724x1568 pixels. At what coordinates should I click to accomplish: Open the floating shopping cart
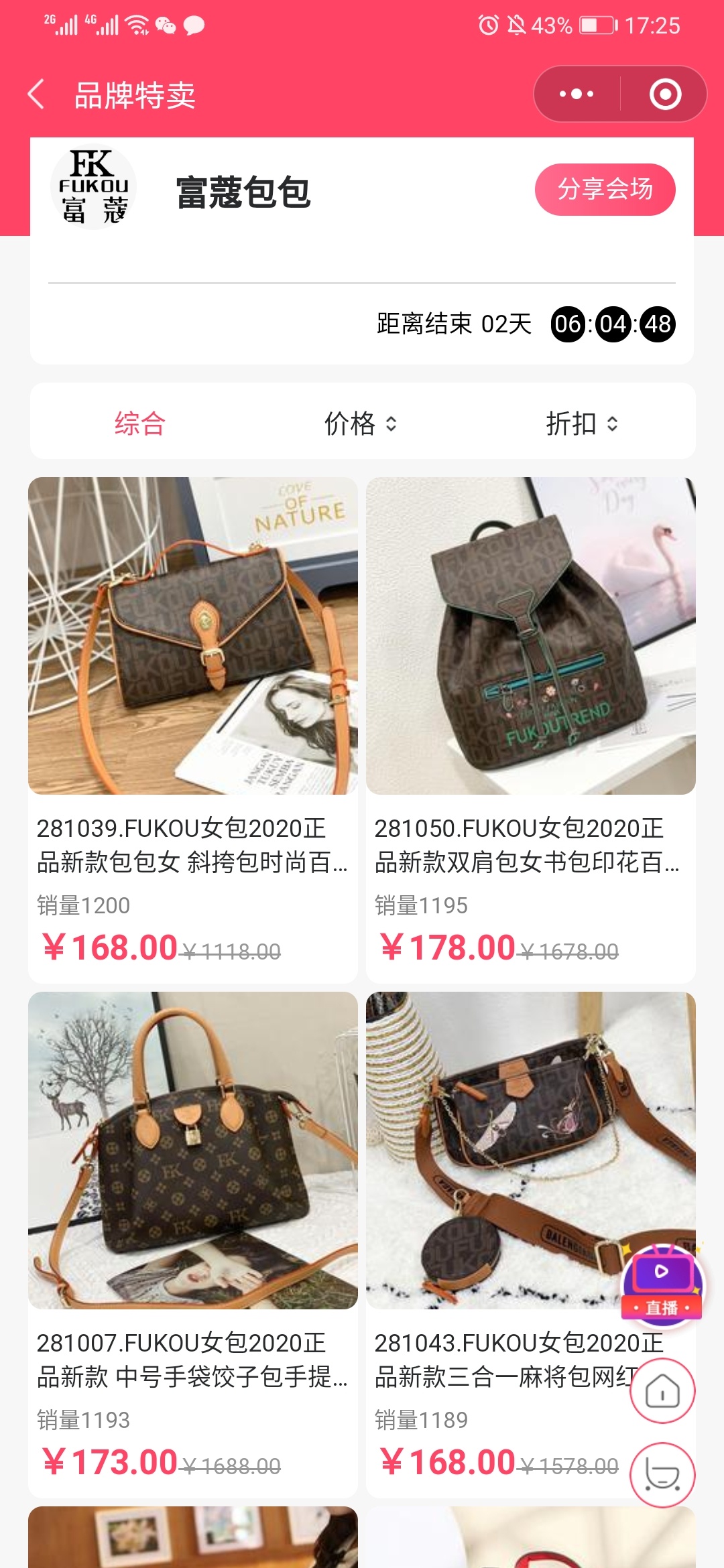pos(662,1474)
